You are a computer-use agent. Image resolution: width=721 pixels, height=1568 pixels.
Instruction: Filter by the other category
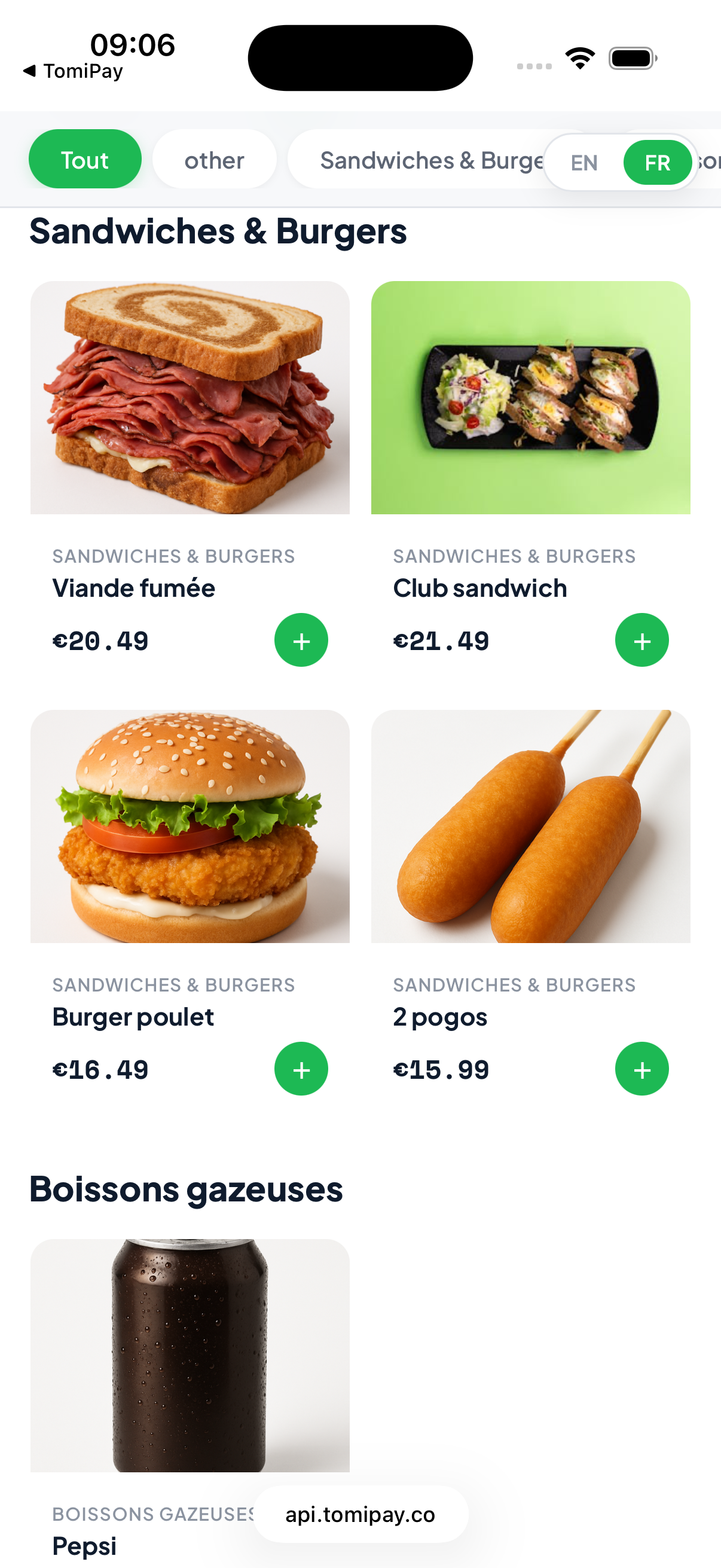click(x=214, y=159)
